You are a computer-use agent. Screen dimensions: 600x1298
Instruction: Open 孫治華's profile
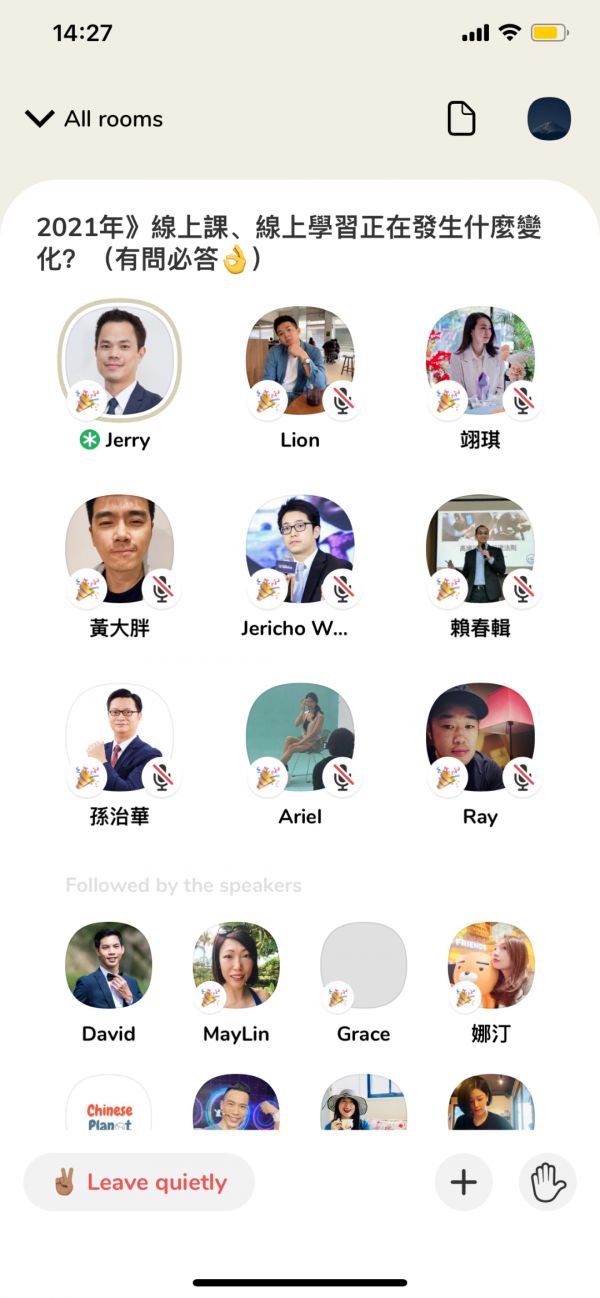pos(120,737)
